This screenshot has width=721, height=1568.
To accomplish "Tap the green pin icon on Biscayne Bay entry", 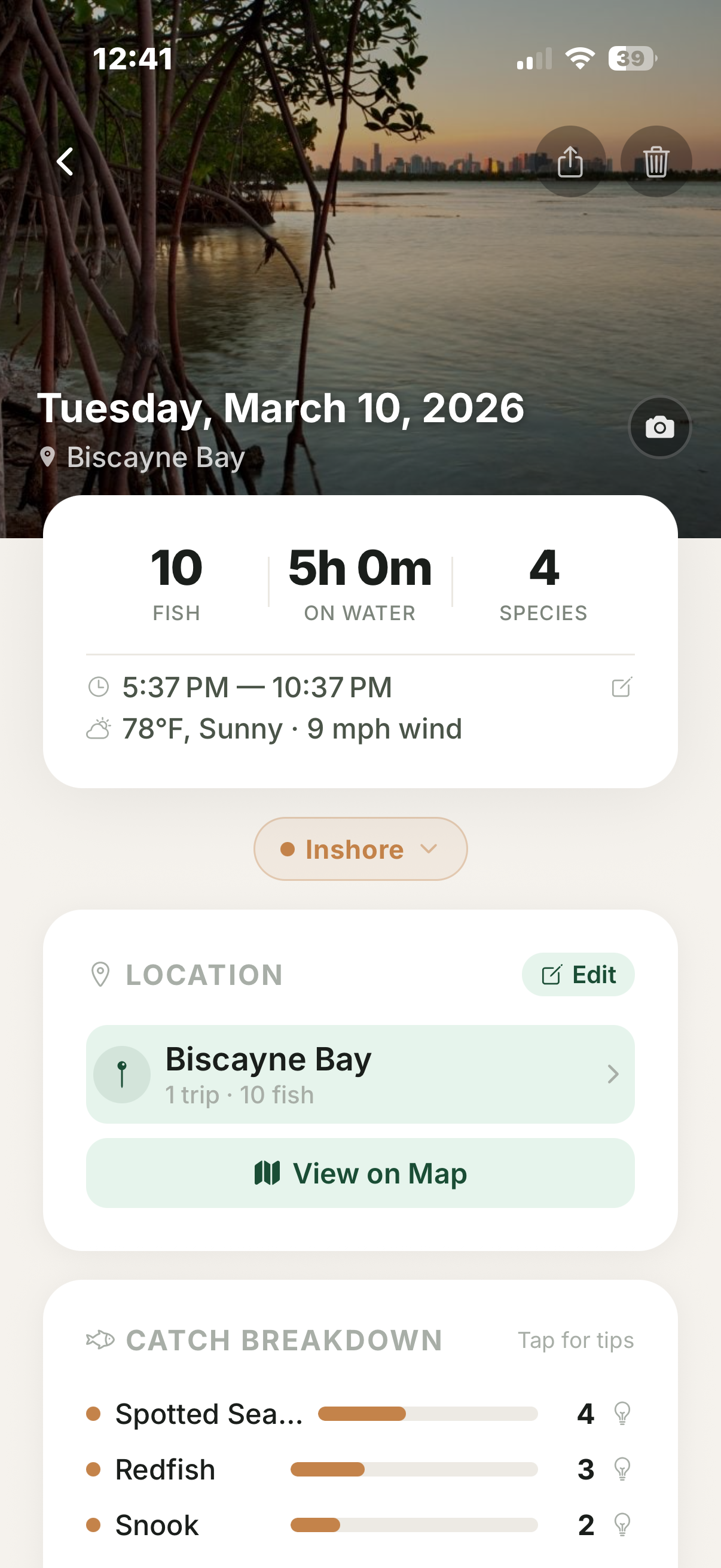I will 123,1074.
